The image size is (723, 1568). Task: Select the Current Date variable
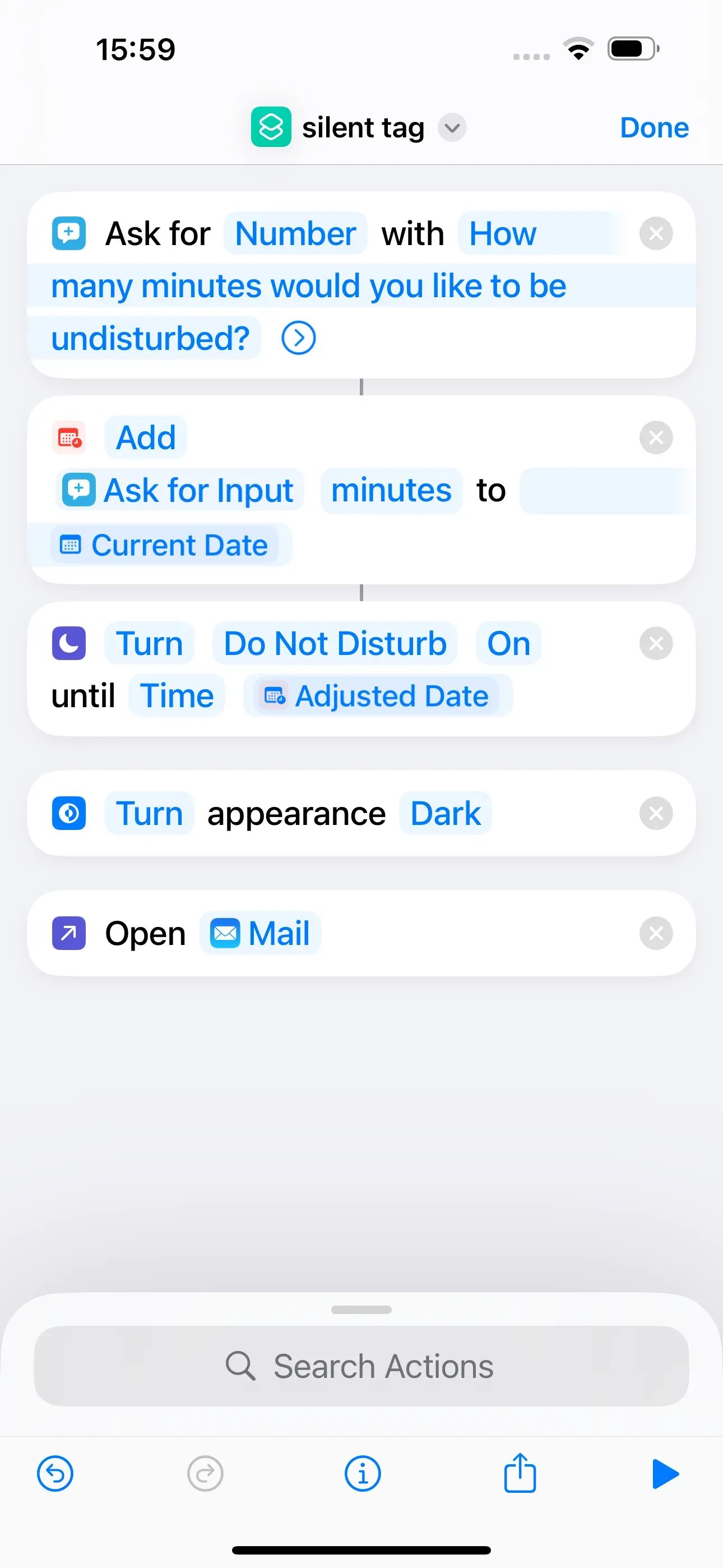(164, 545)
